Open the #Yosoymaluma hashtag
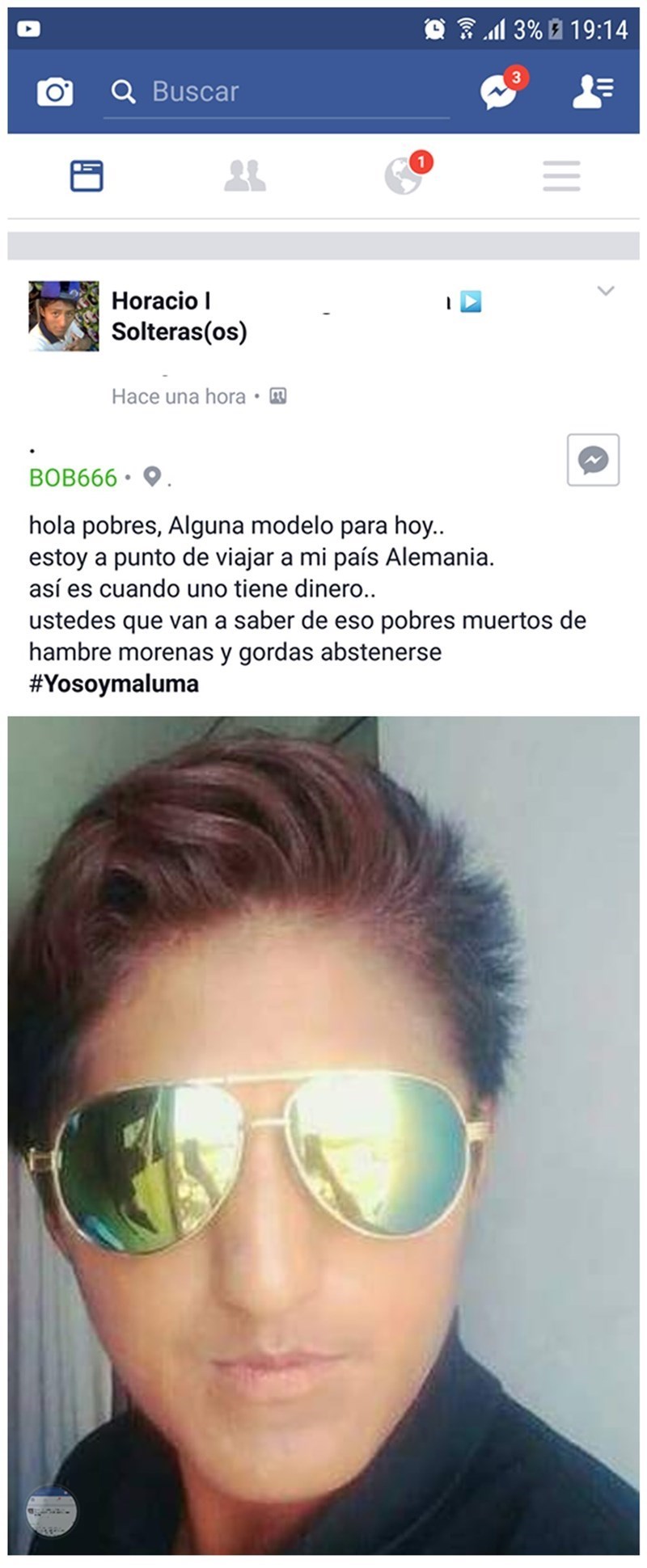Image resolution: width=647 pixels, height=1568 pixels. 114,684
